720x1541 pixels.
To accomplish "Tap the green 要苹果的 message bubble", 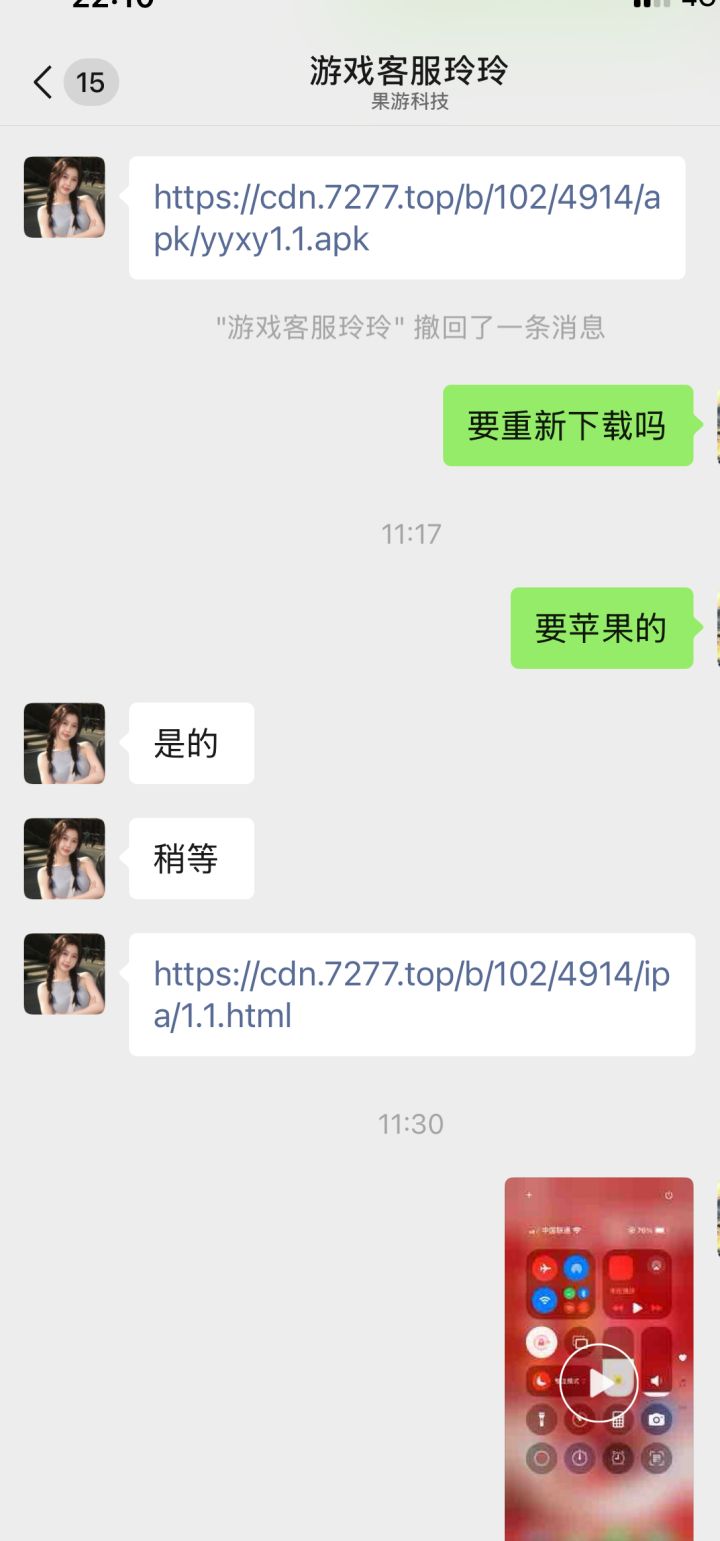I will 601,628.
